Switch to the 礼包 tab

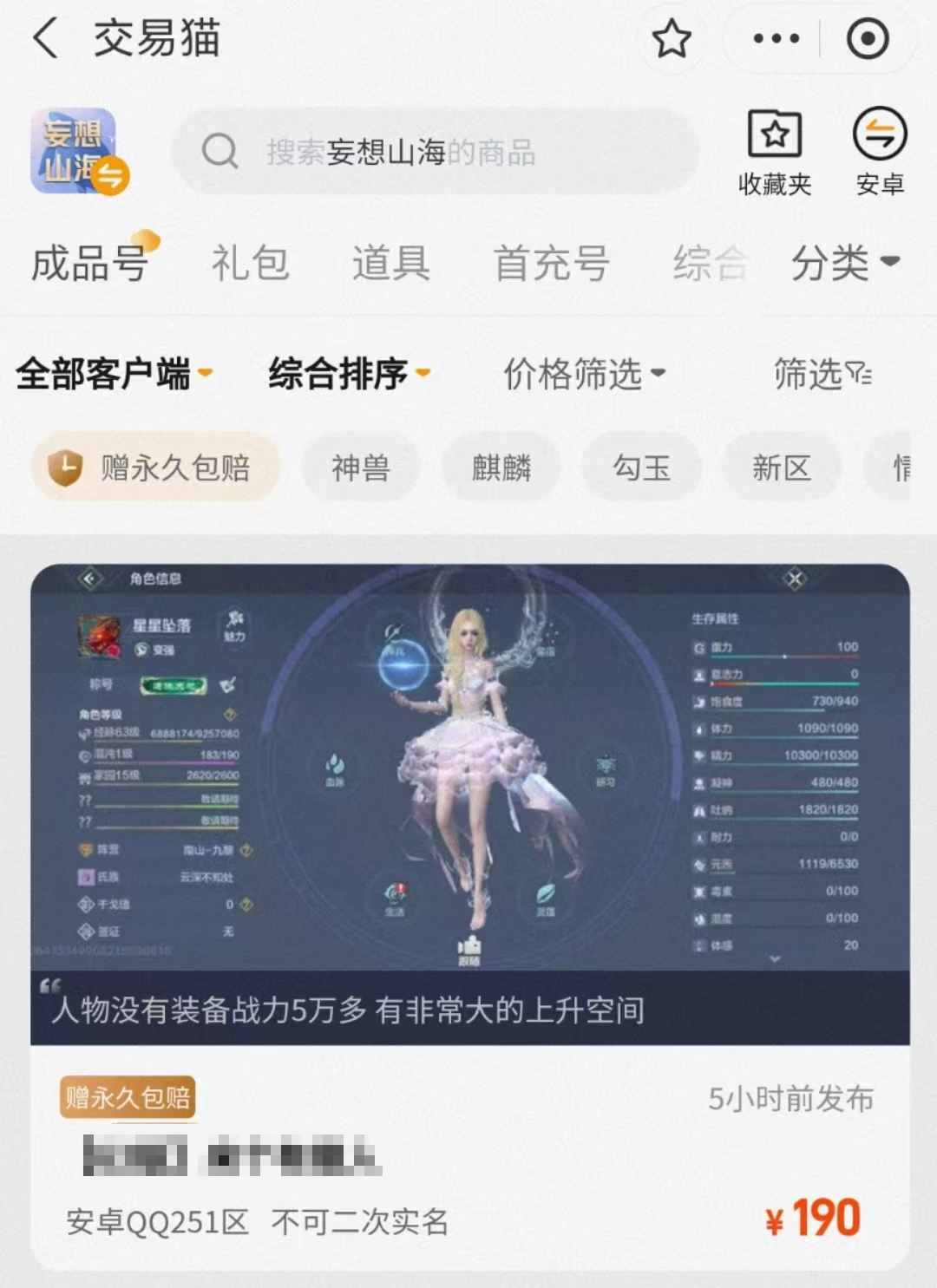(250, 263)
